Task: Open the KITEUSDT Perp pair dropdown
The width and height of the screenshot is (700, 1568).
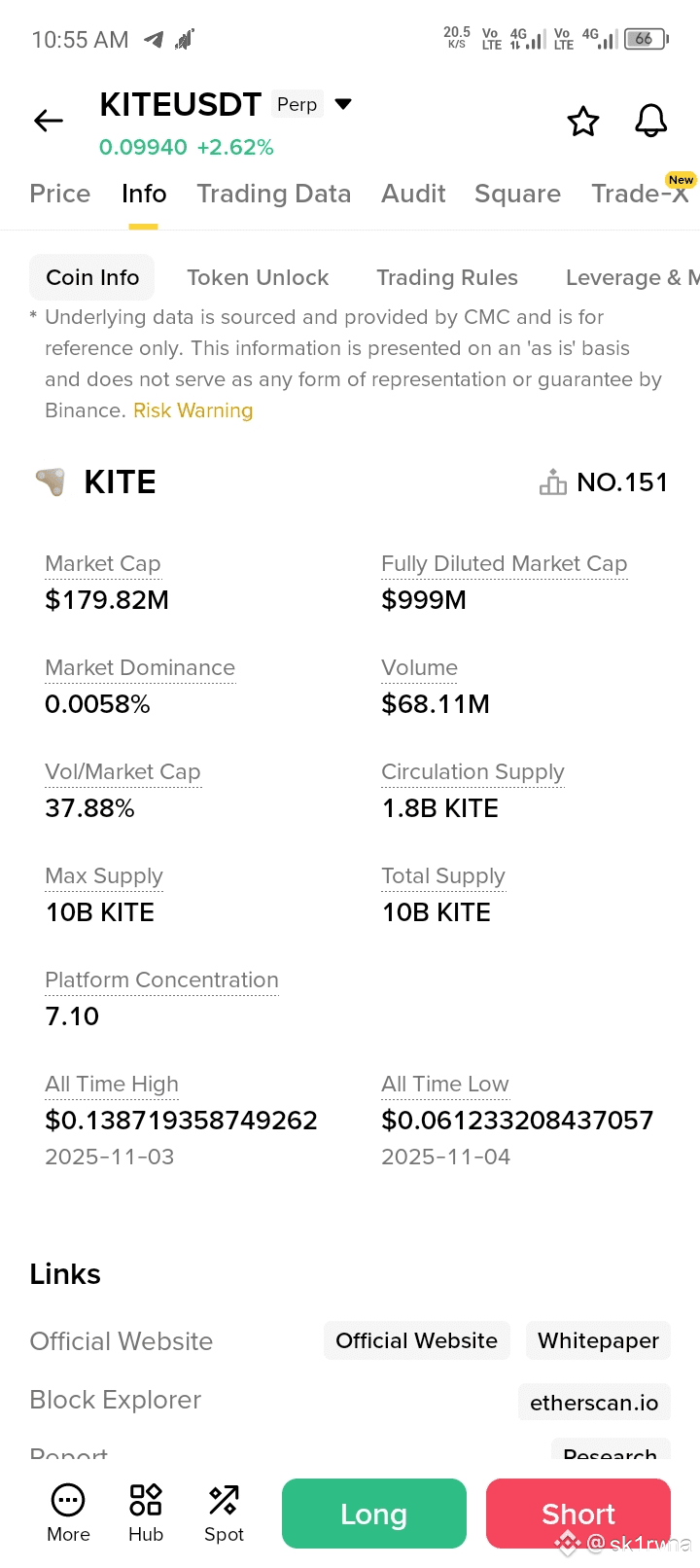Action: click(342, 104)
